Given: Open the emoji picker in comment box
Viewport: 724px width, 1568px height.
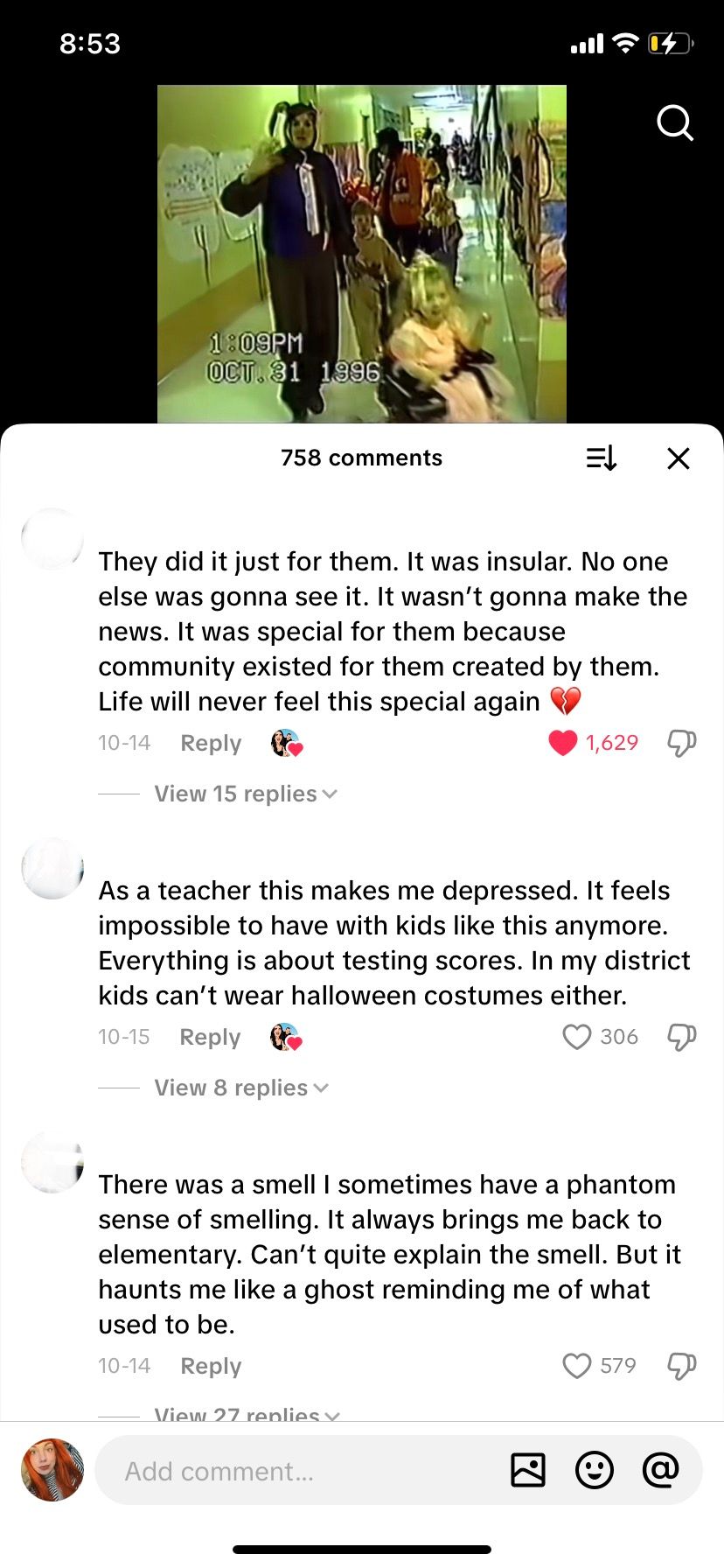Looking at the screenshot, I should tap(595, 1470).
